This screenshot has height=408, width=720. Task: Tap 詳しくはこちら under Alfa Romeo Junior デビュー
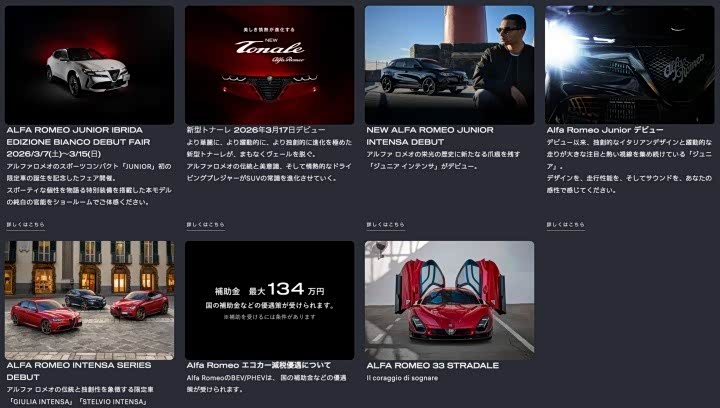coord(565,225)
